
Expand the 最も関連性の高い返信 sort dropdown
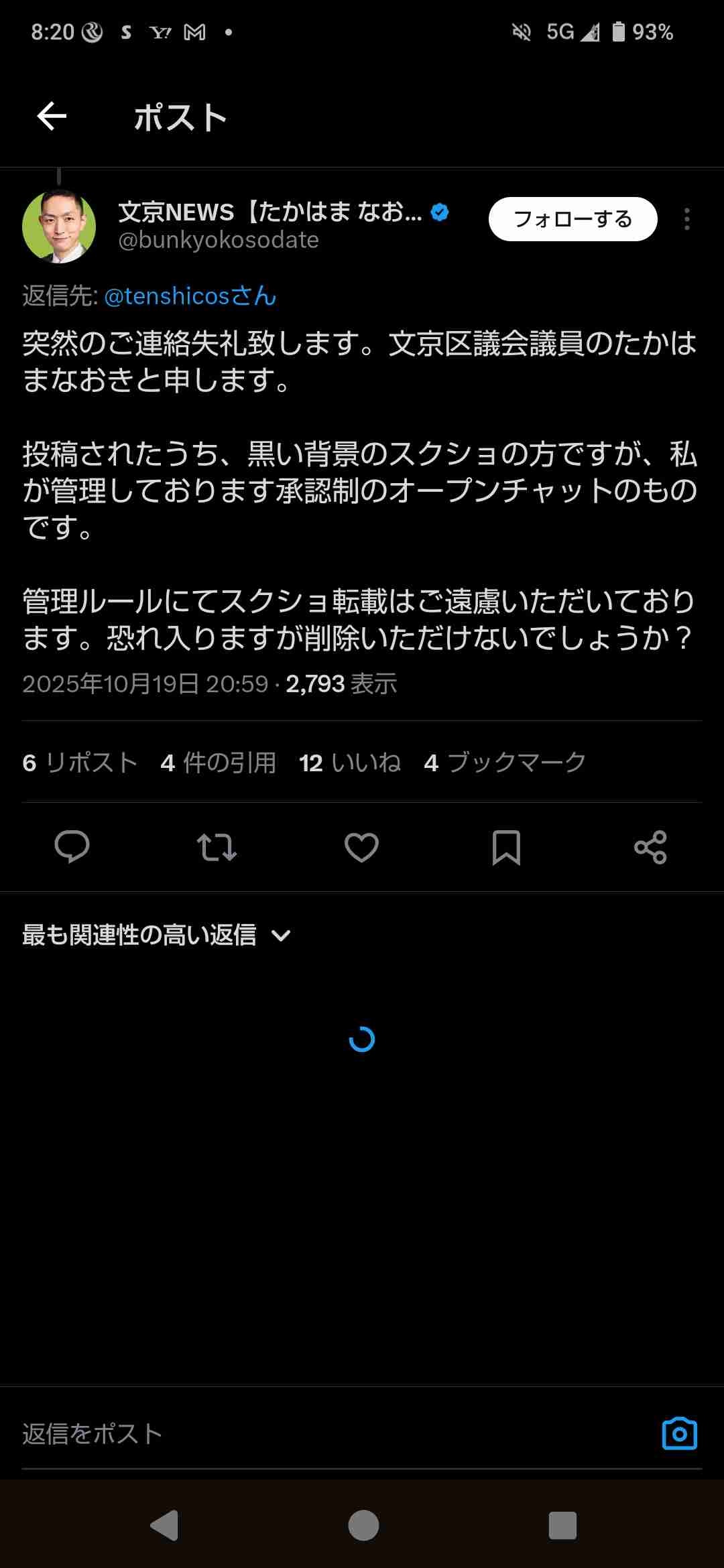(156, 935)
